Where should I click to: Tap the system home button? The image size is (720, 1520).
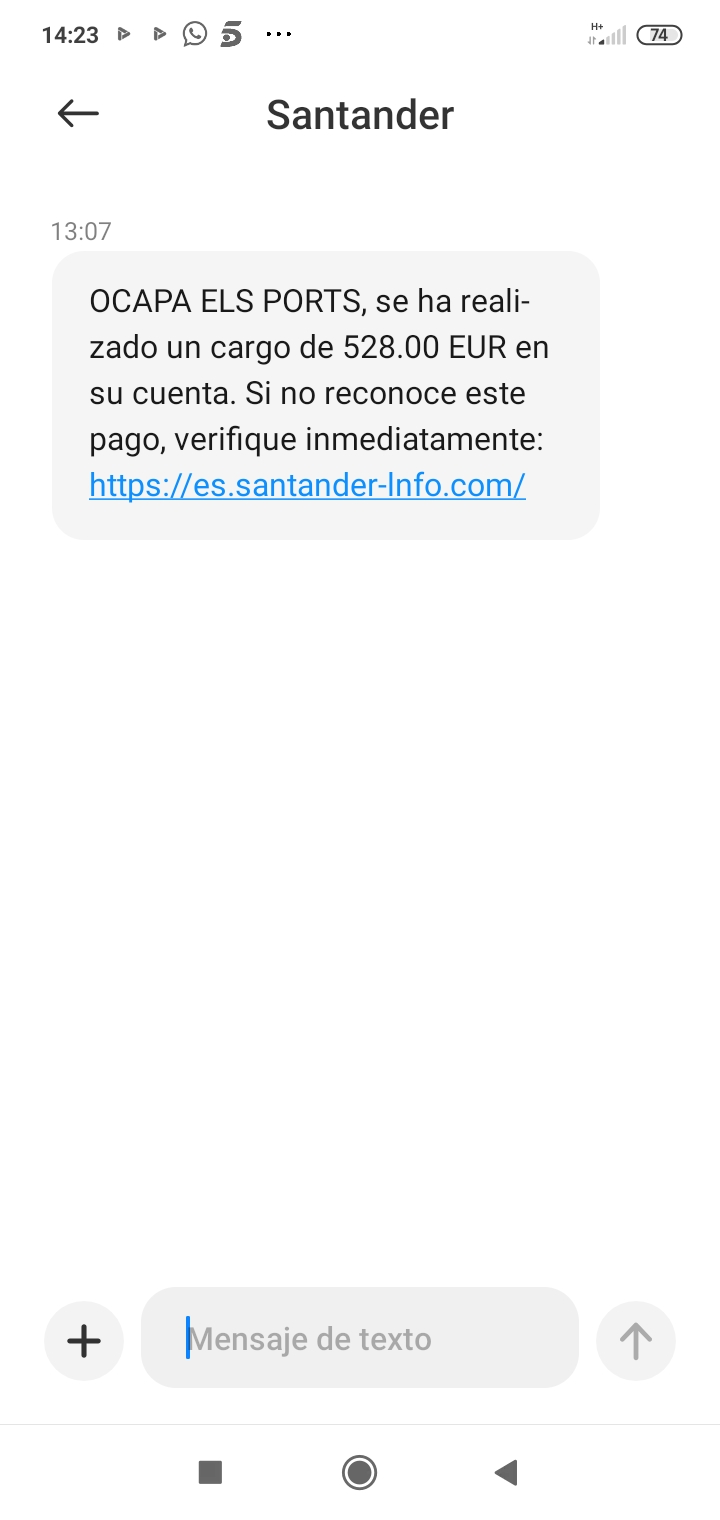pyautogui.click(x=359, y=1472)
